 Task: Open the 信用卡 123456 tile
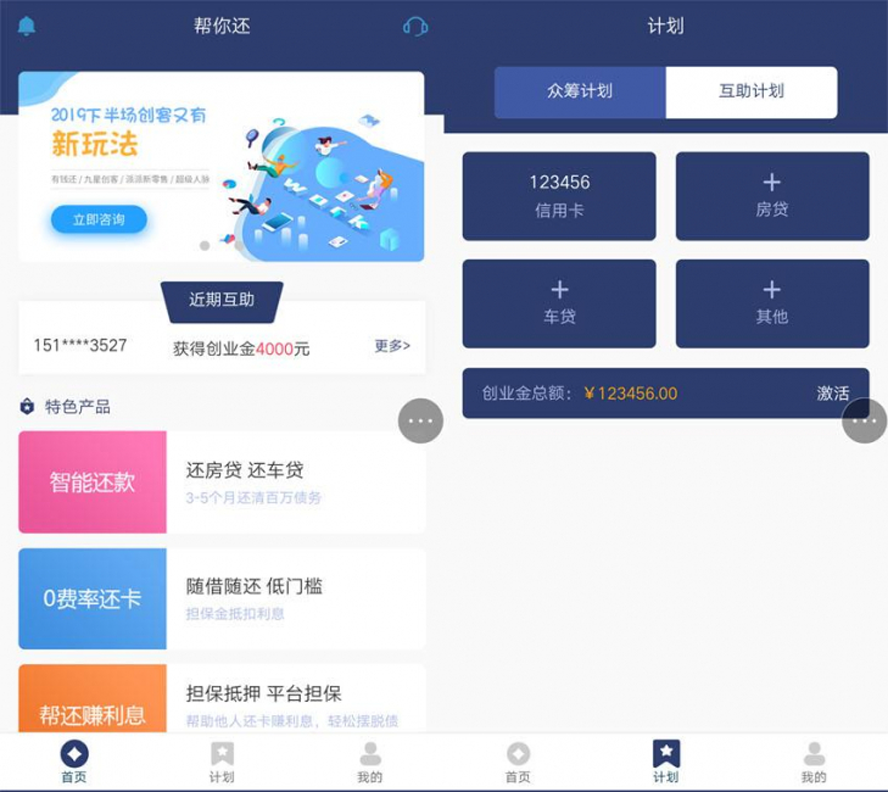(x=559, y=196)
